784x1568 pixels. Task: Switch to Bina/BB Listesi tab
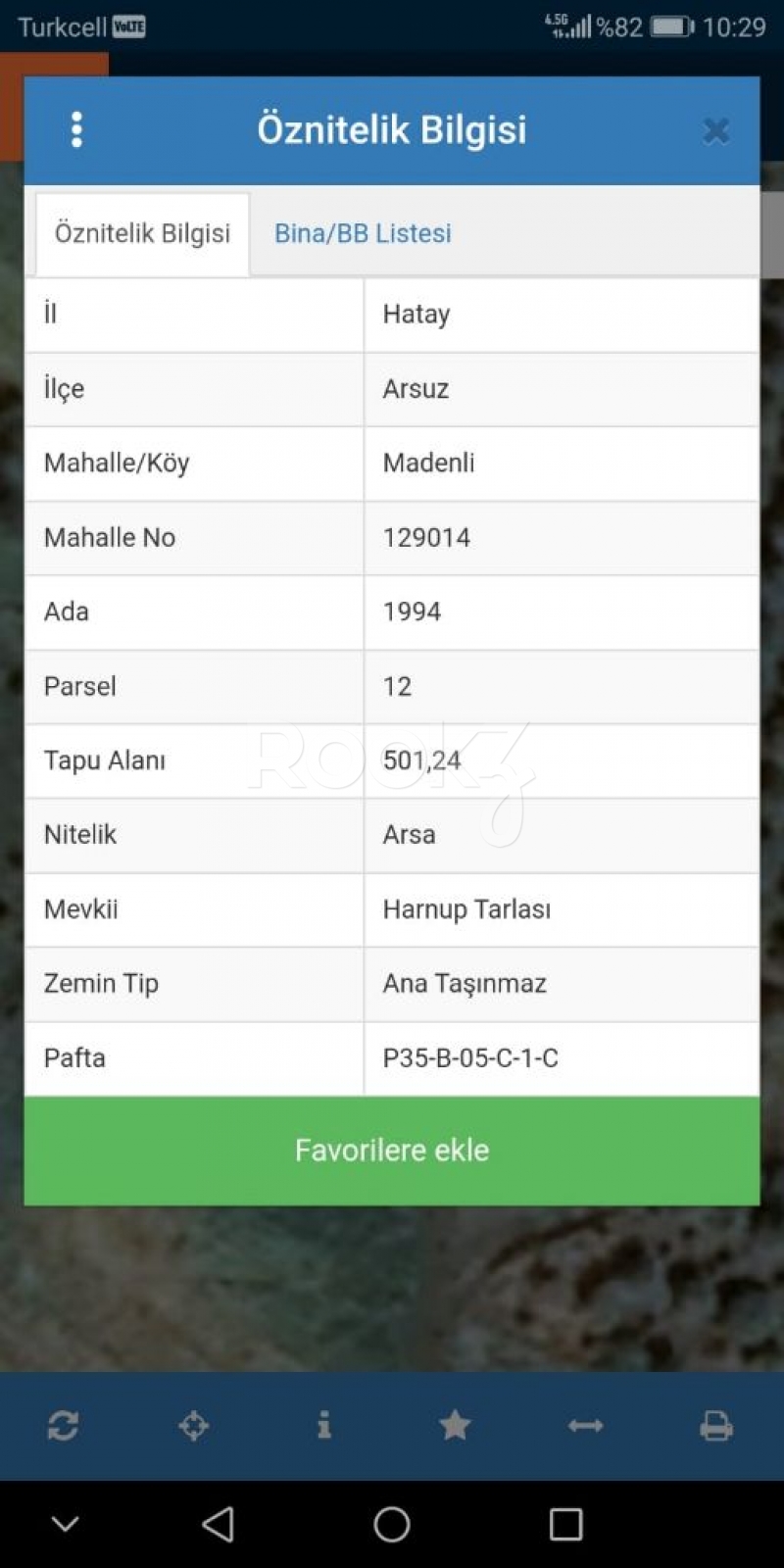(x=363, y=233)
